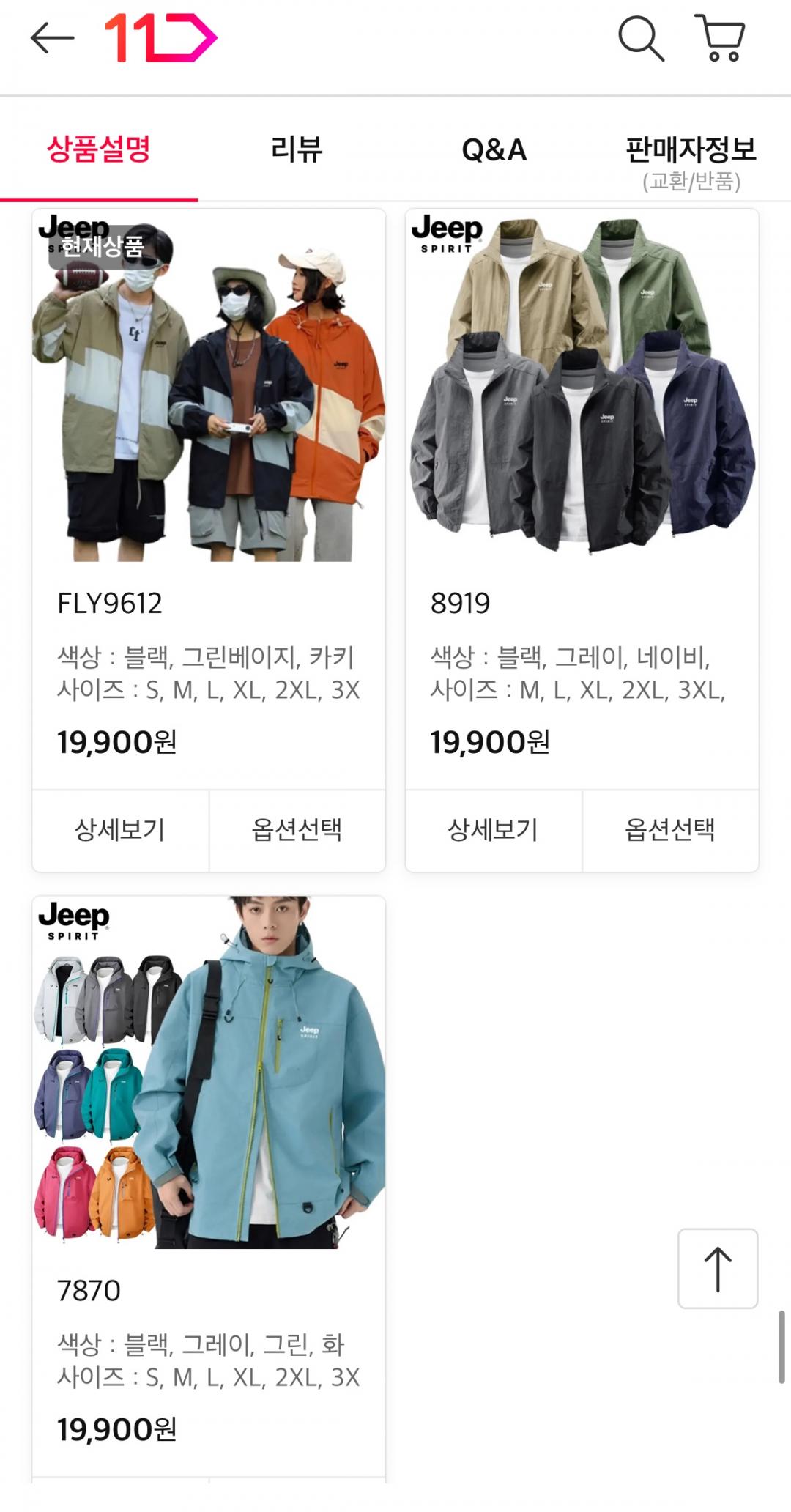Switch to the Q&A tab
791x1512 pixels.
[x=494, y=149]
